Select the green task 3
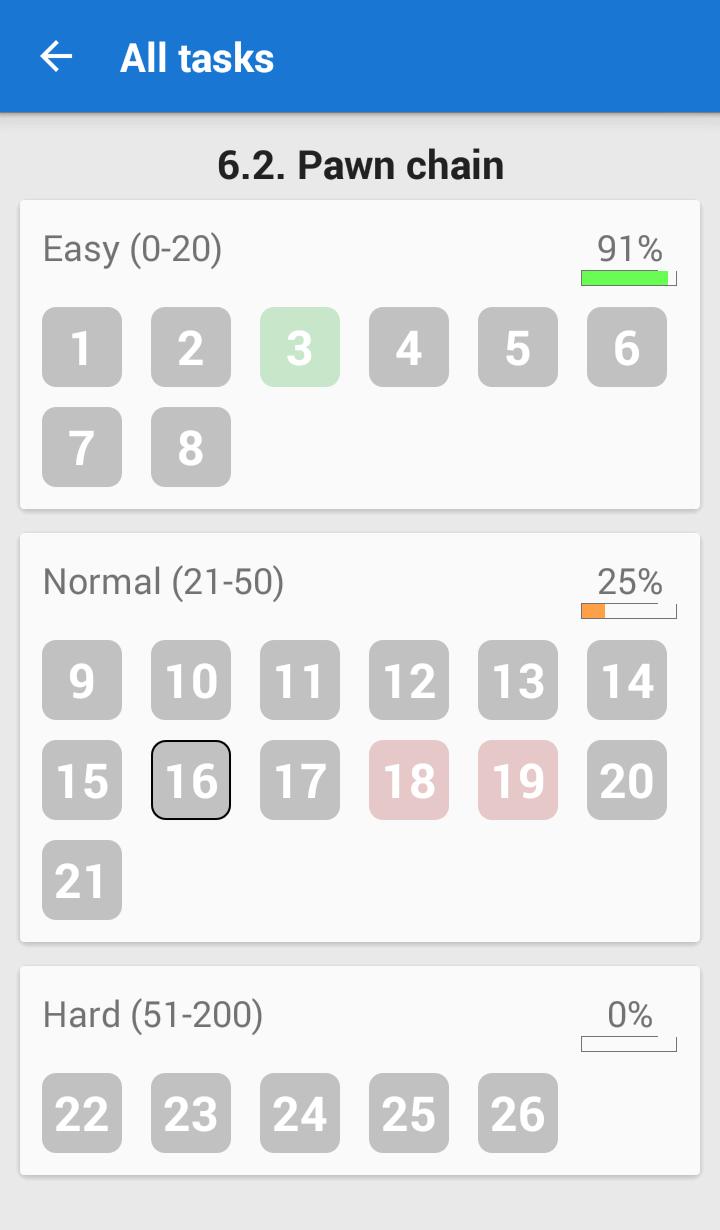This screenshot has height=1230, width=720. click(300, 347)
